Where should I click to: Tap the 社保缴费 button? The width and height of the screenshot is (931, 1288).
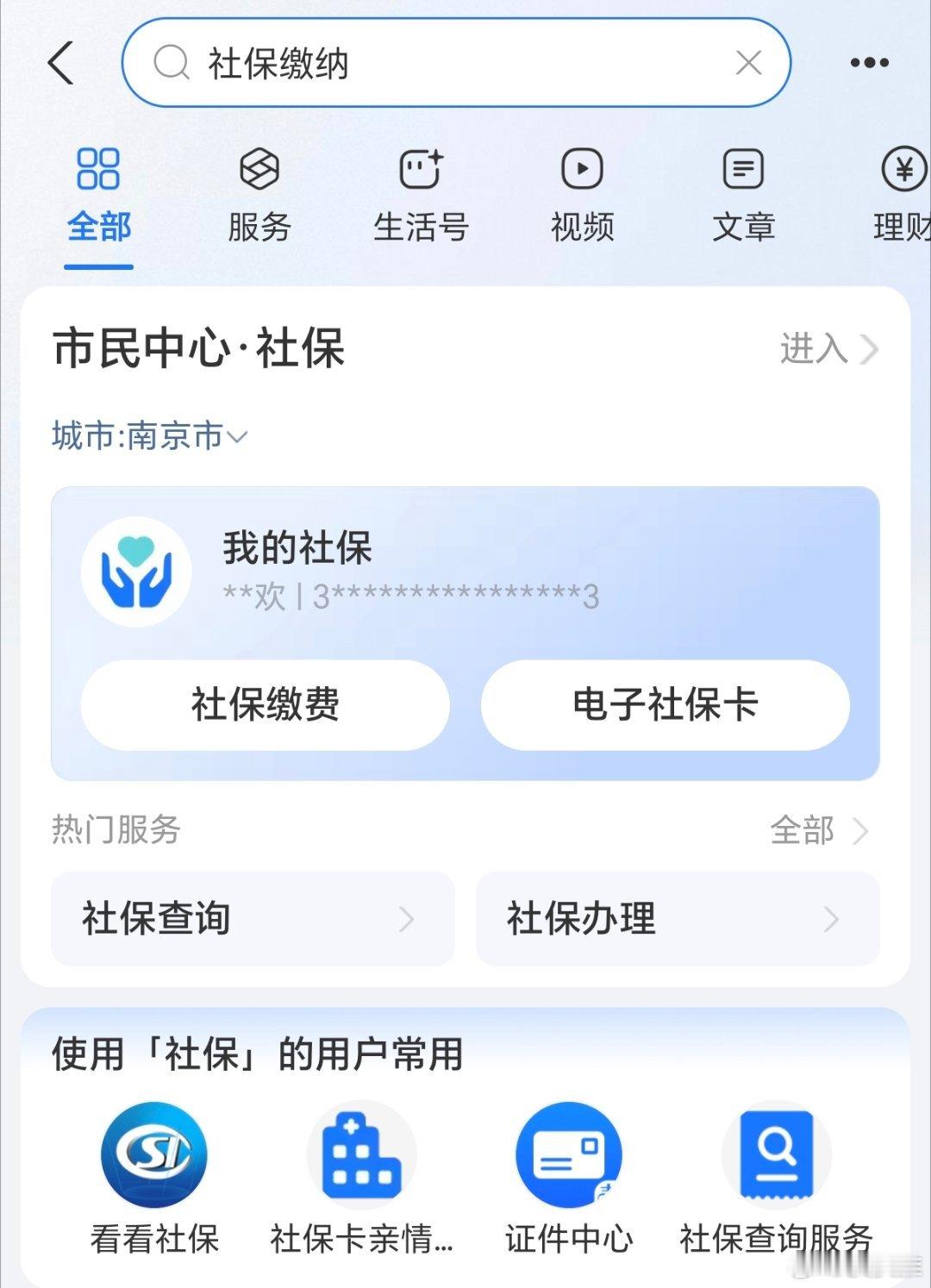(x=266, y=704)
